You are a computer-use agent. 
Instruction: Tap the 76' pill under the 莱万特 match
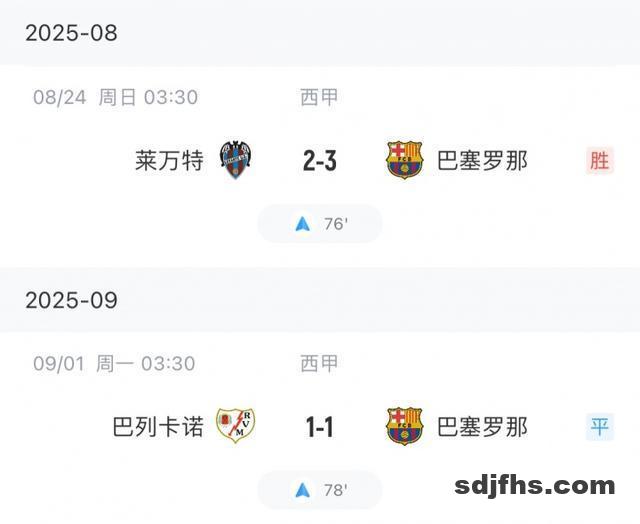pos(320,224)
